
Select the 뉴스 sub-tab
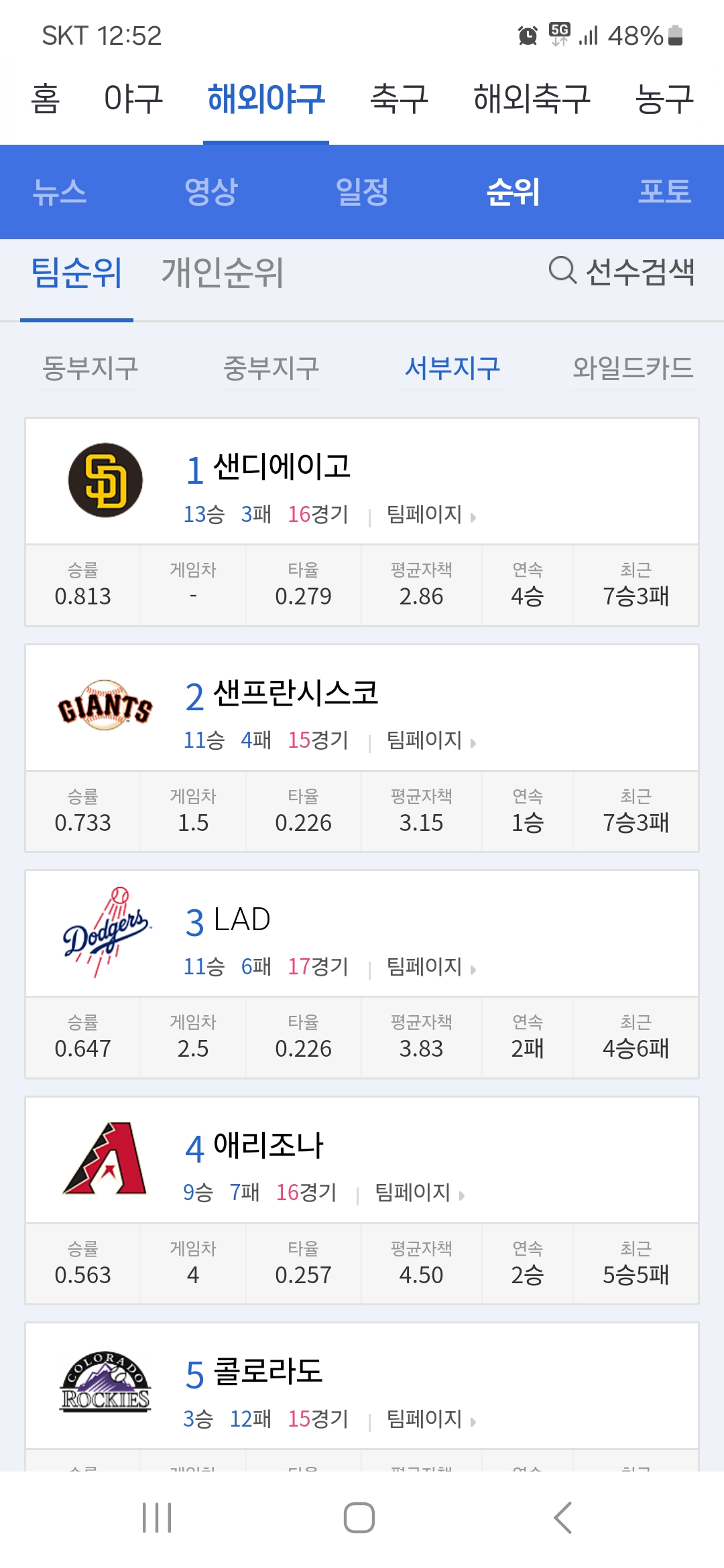pos(60,192)
